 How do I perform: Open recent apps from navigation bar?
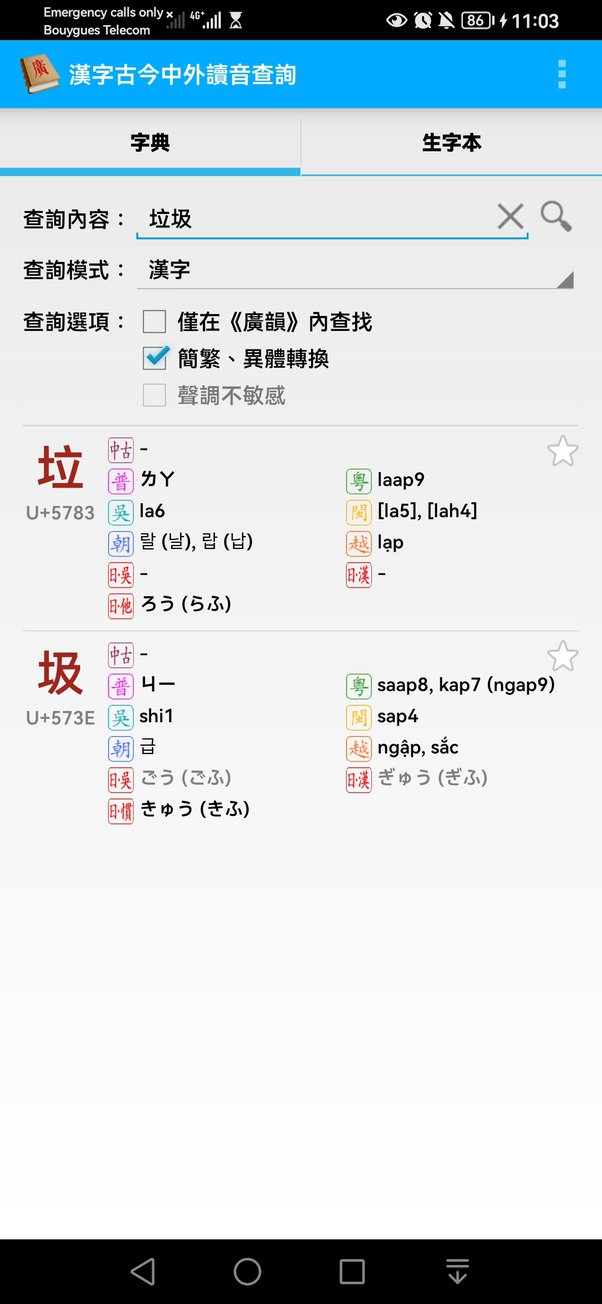click(352, 1271)
